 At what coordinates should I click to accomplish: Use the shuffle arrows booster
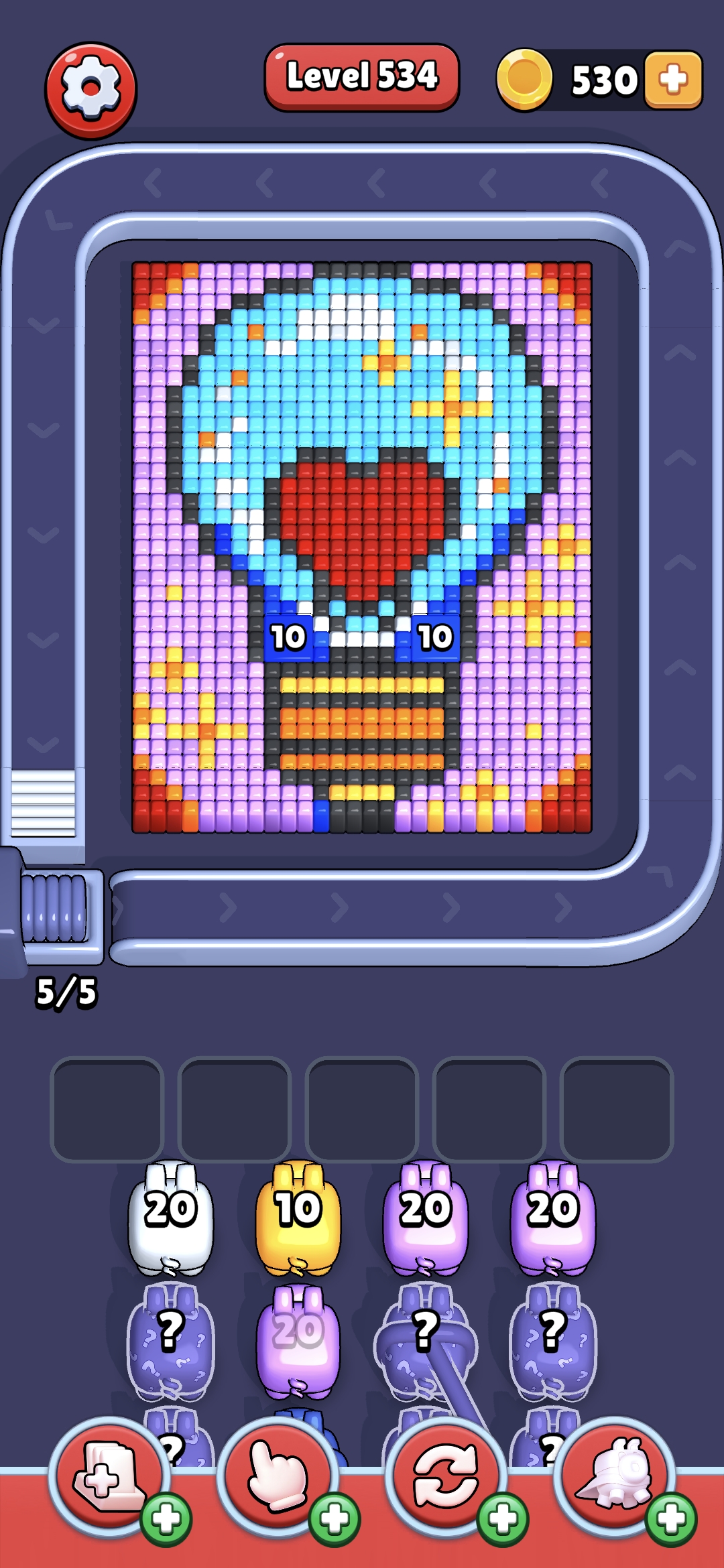[x=446, y=1474]
